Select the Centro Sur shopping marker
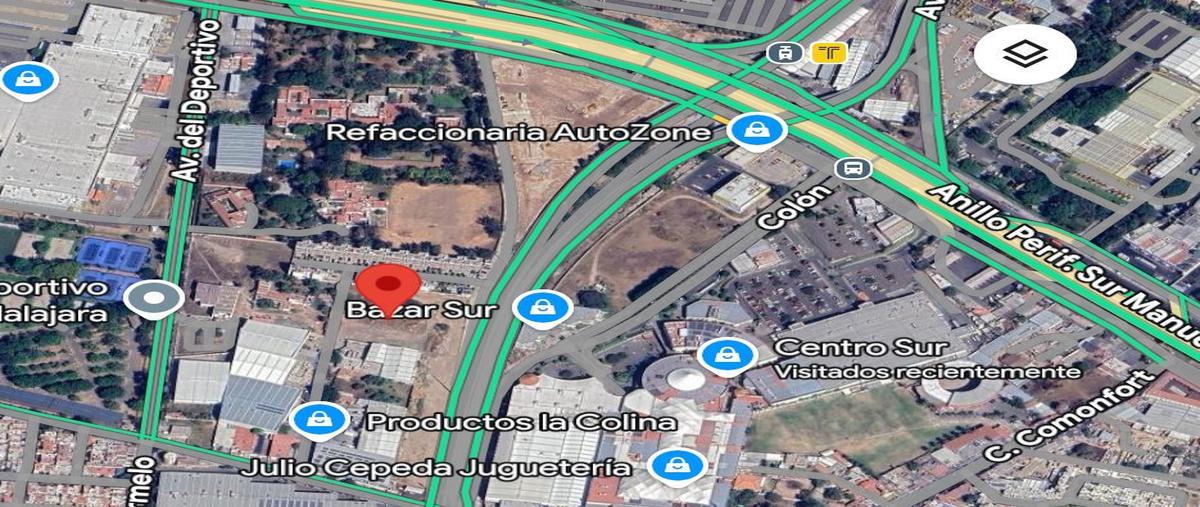 coord(727,355)
